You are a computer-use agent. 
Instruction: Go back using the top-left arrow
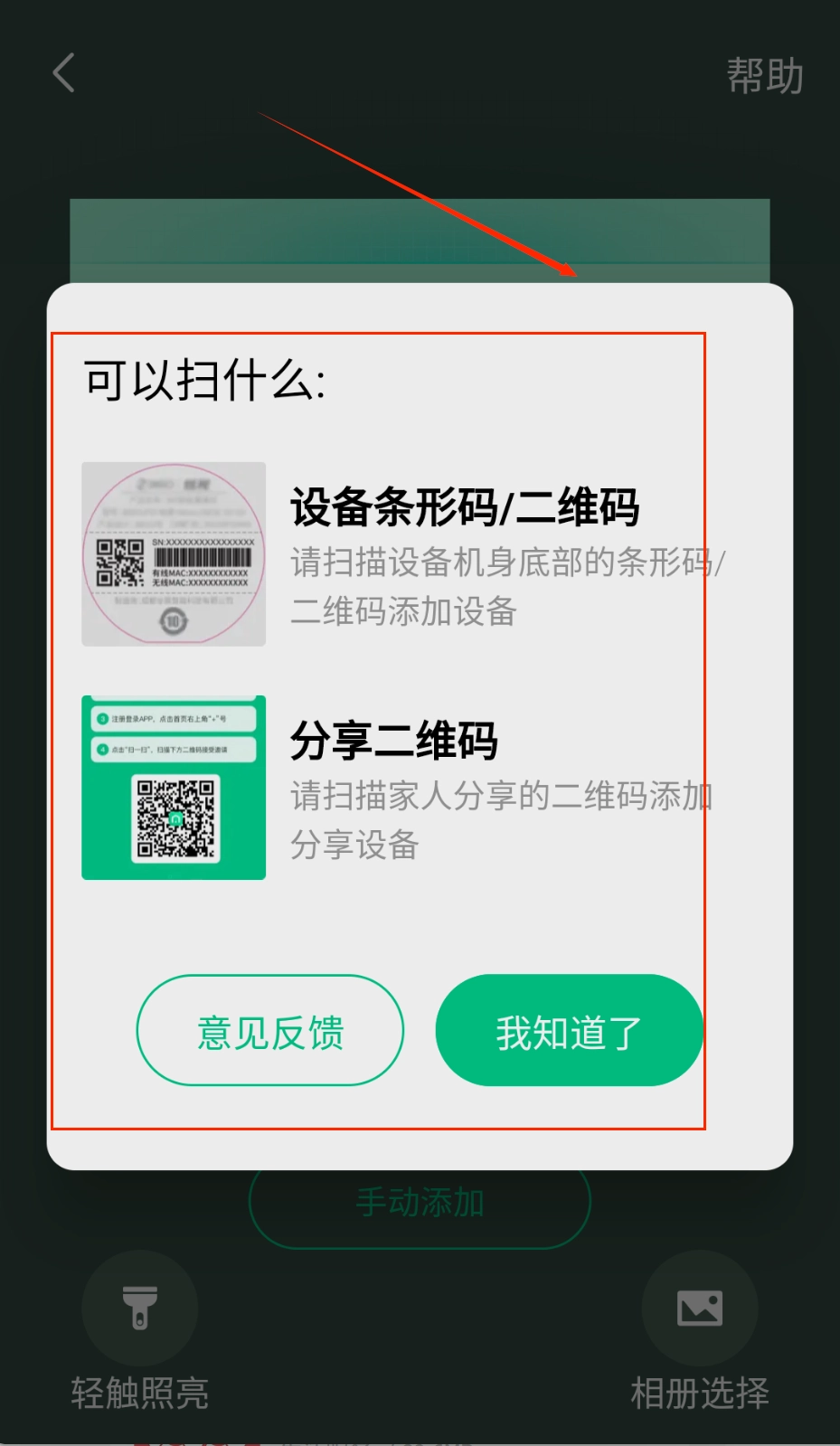point(63,73)
